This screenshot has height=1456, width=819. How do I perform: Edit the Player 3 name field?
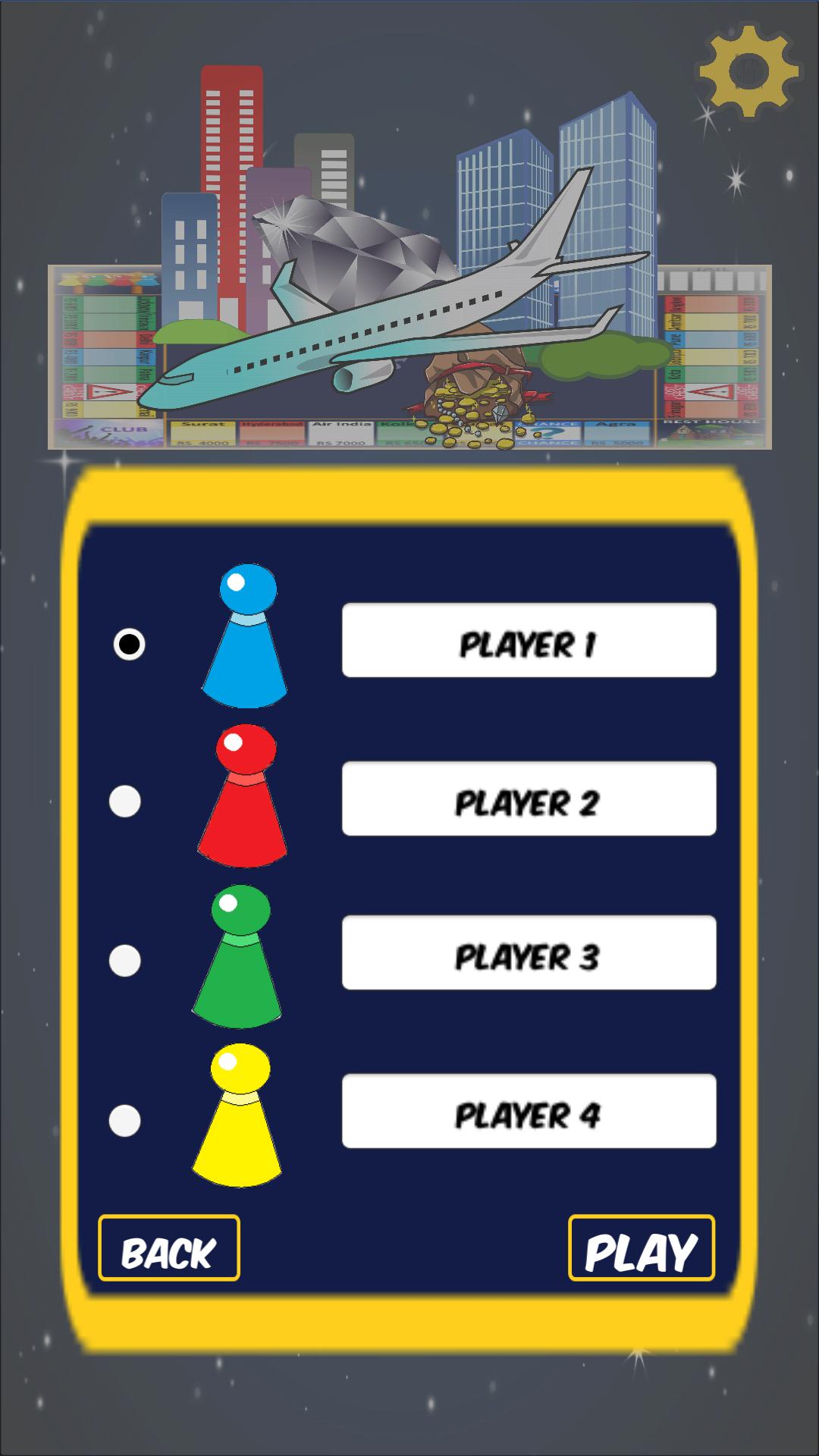pyautogui.click(x=529, y=952)
